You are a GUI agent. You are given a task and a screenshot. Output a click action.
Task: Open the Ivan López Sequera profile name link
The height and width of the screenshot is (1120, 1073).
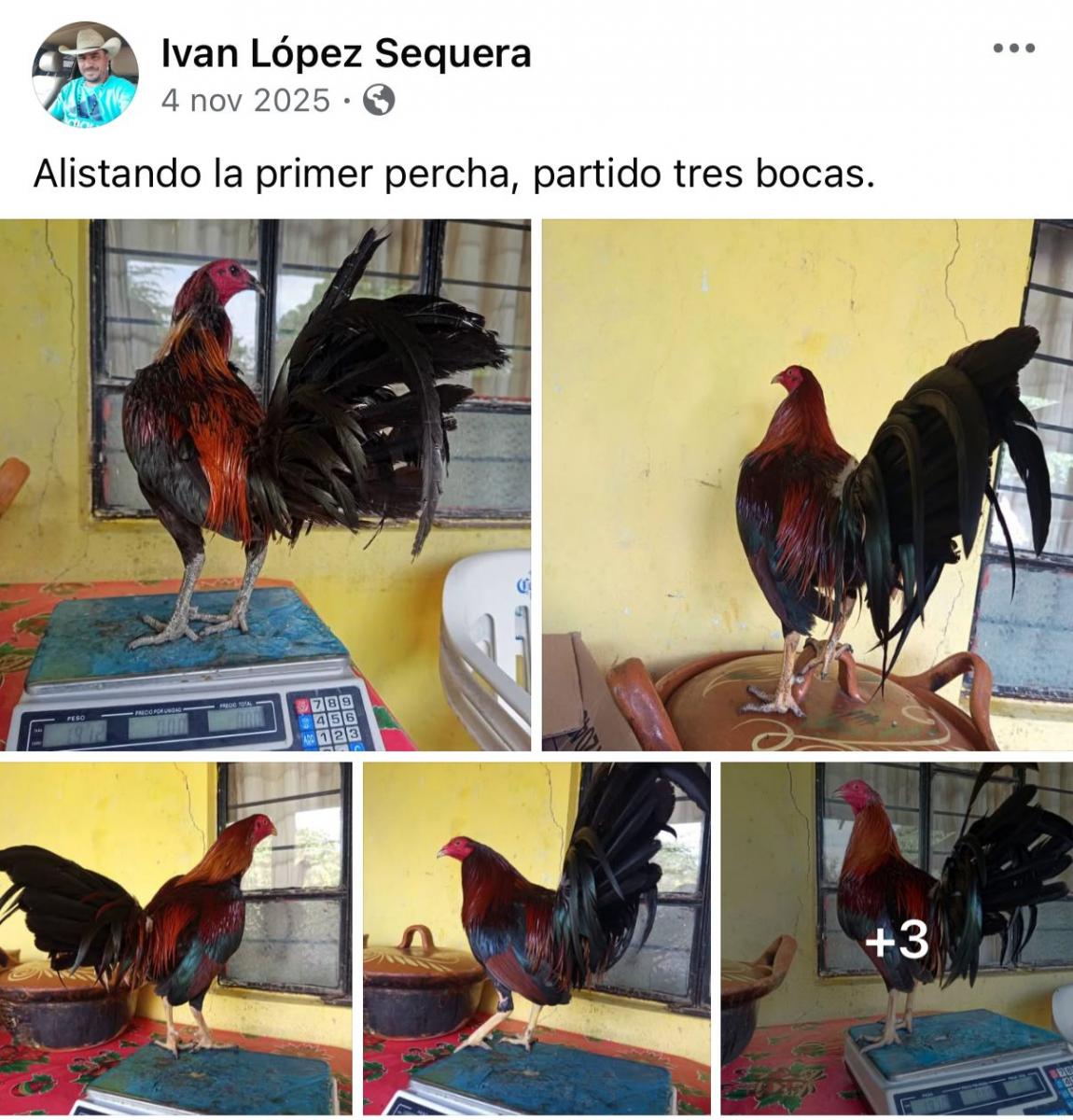point(345,53)
